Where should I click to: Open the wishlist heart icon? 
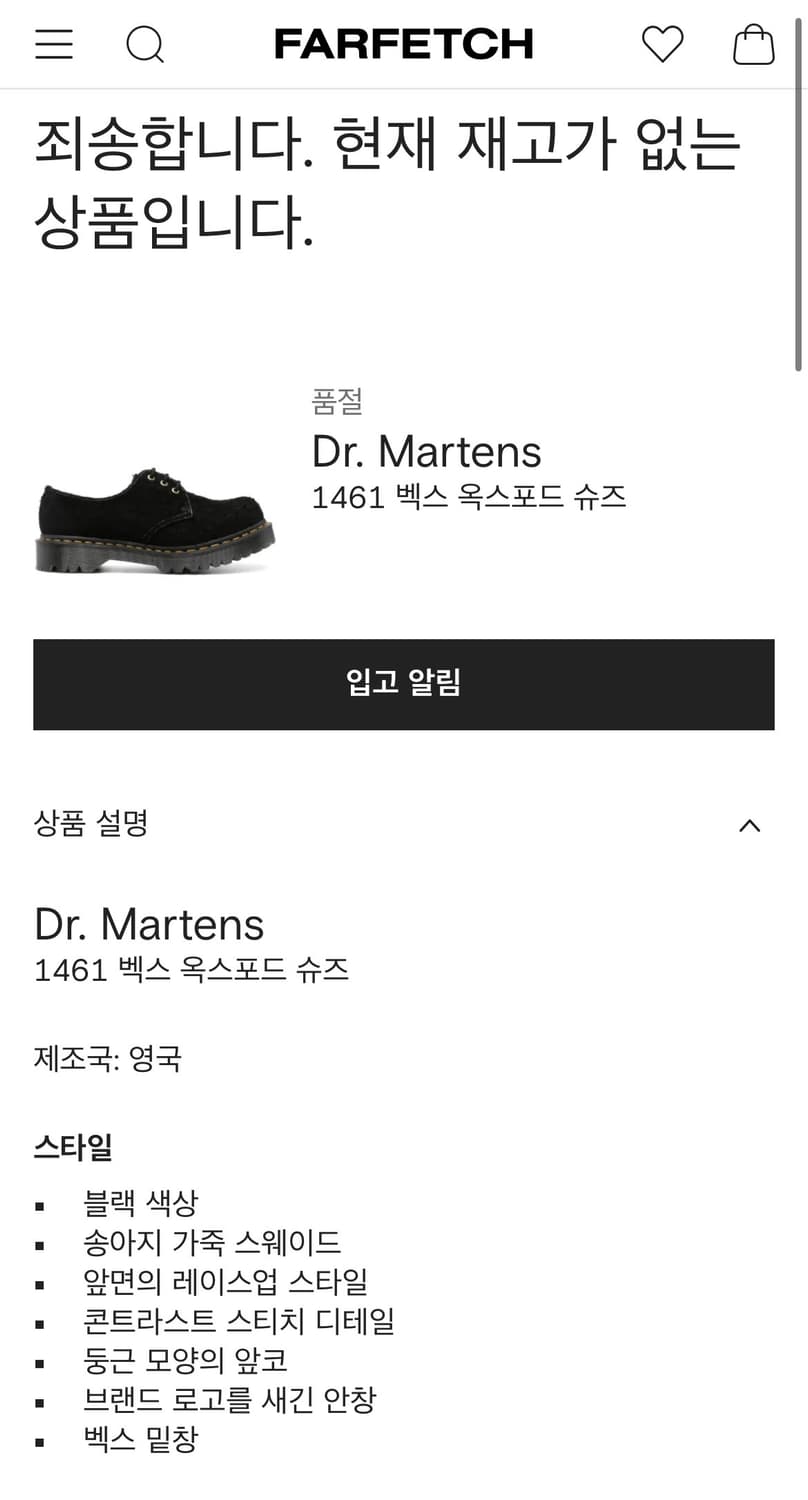(661, 44)
